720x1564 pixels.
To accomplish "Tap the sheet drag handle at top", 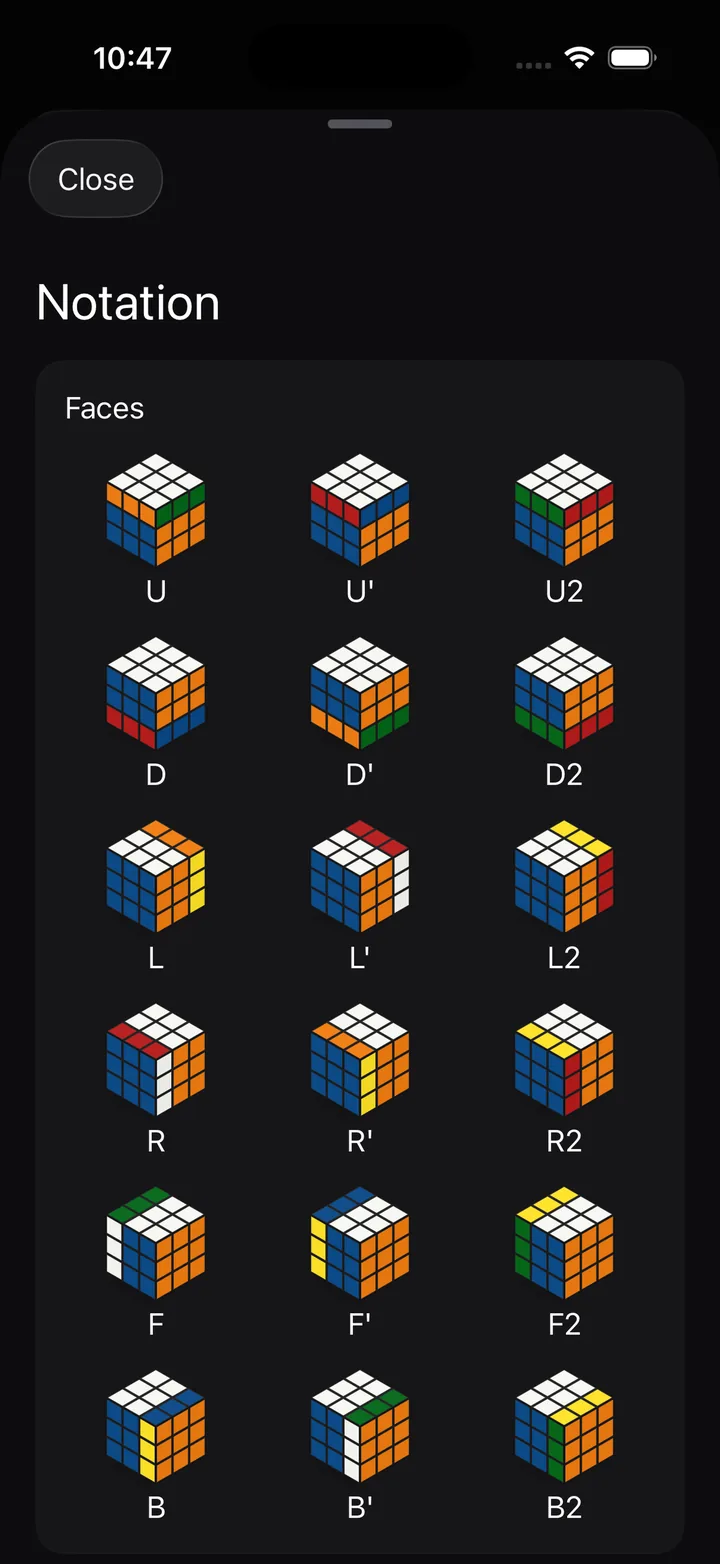I will click(x=360, y=125).
